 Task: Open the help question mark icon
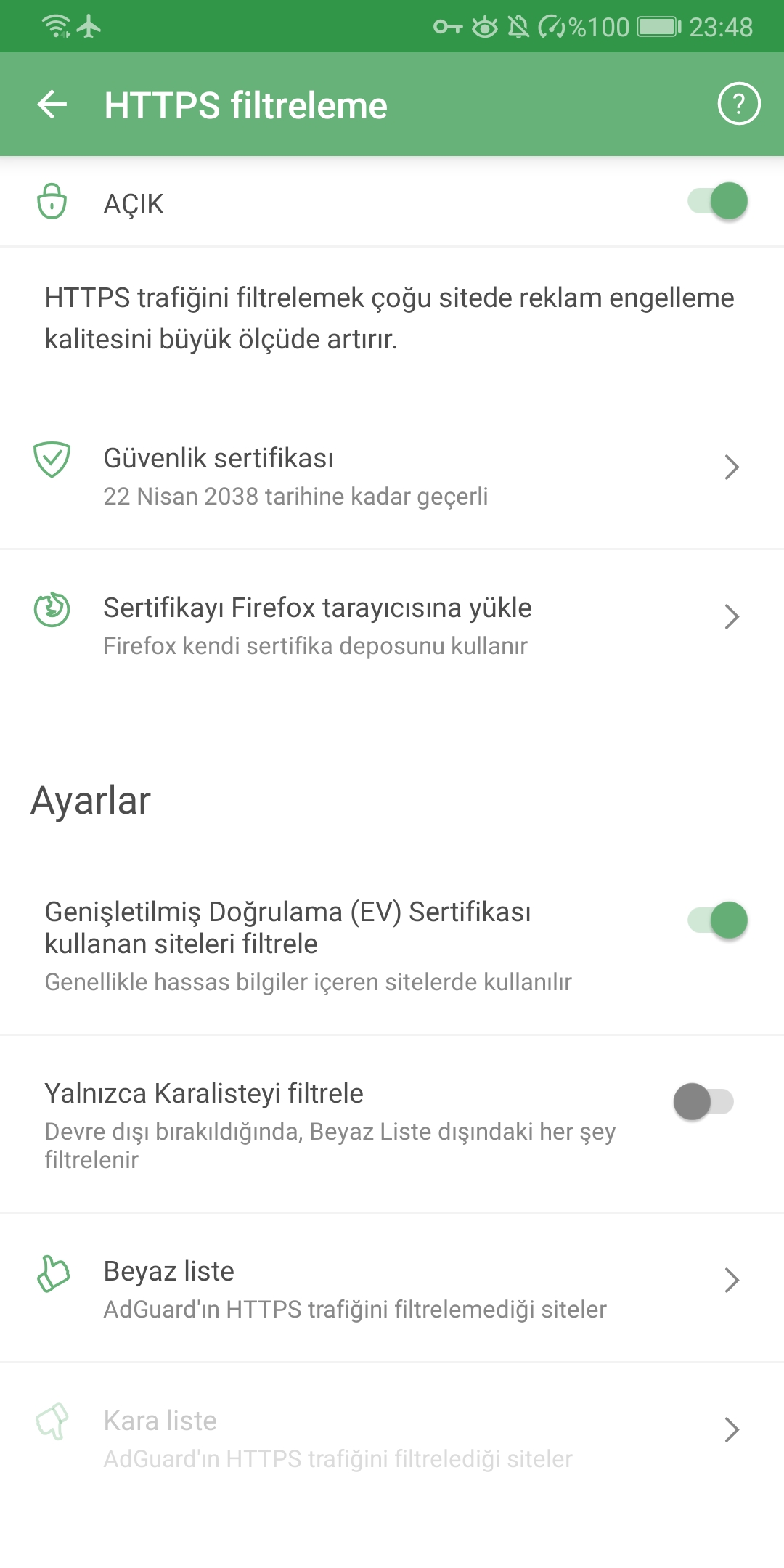(x=738, y=105)
